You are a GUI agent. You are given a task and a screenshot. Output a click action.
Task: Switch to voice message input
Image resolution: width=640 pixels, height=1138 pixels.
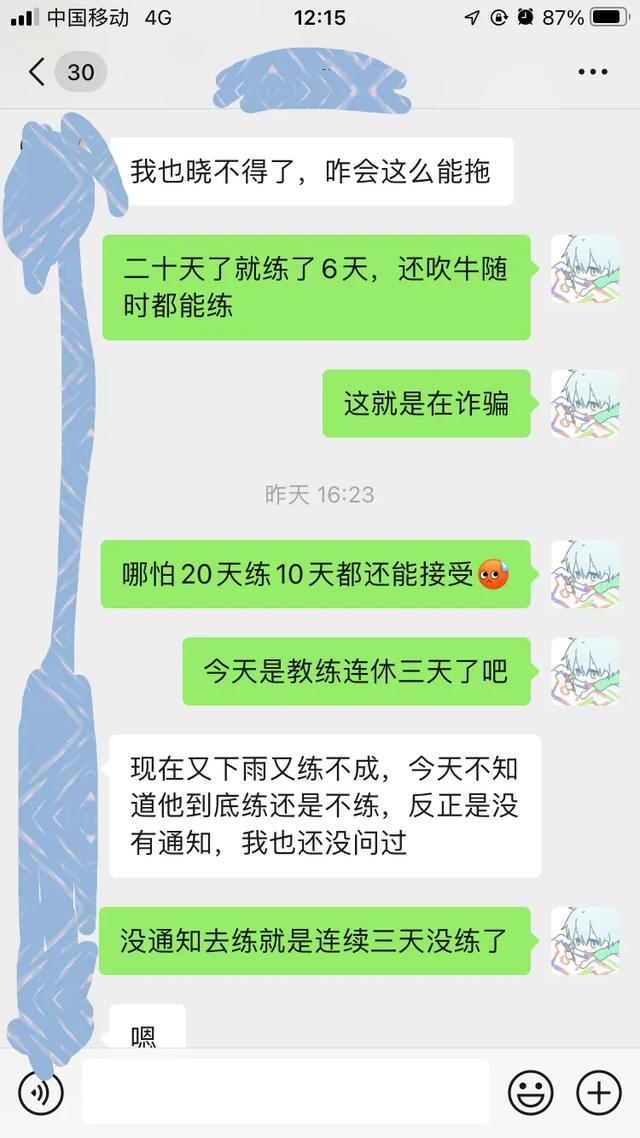coord(41,1093)
